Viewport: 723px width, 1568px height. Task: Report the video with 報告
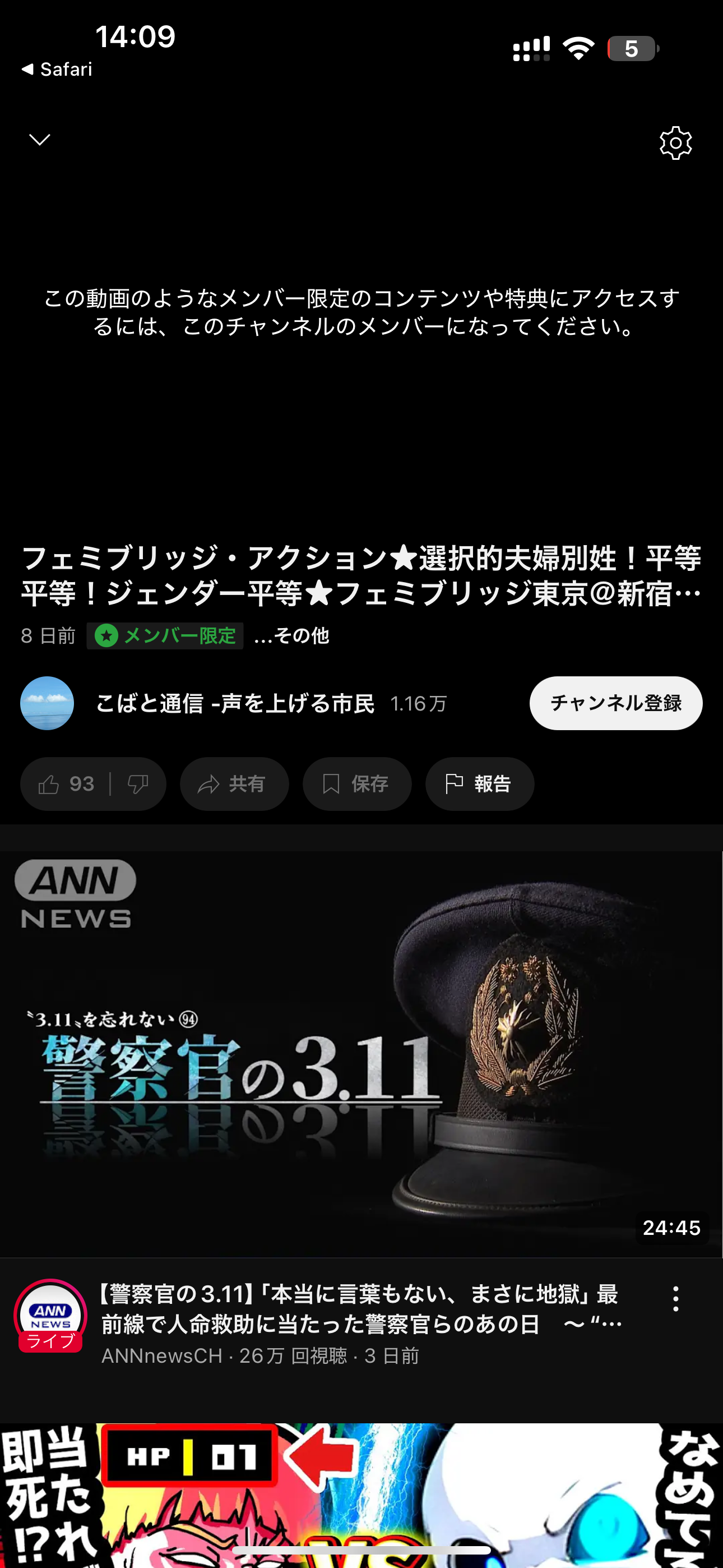tap(480, 784)
